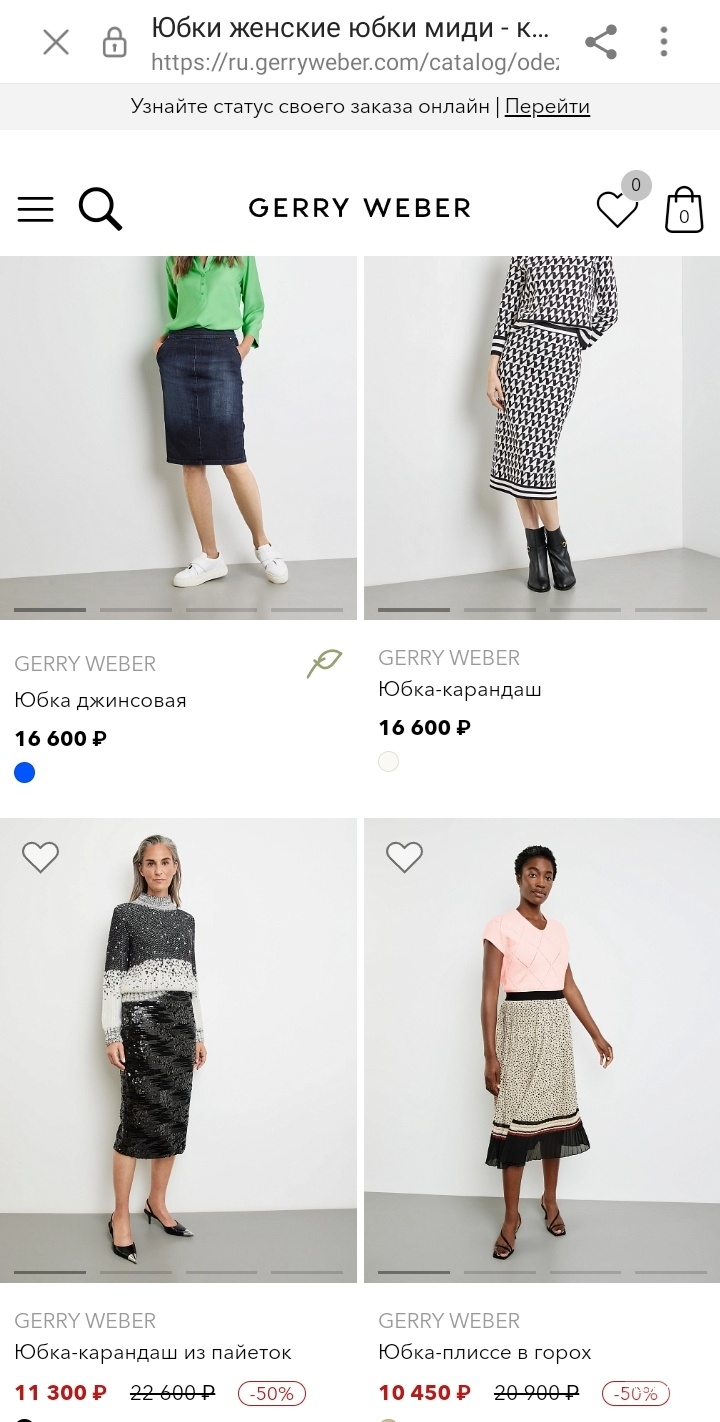View the wishlist heart in the header
The width and height of the screenshot is (720, 1422).
pos(617,209)
